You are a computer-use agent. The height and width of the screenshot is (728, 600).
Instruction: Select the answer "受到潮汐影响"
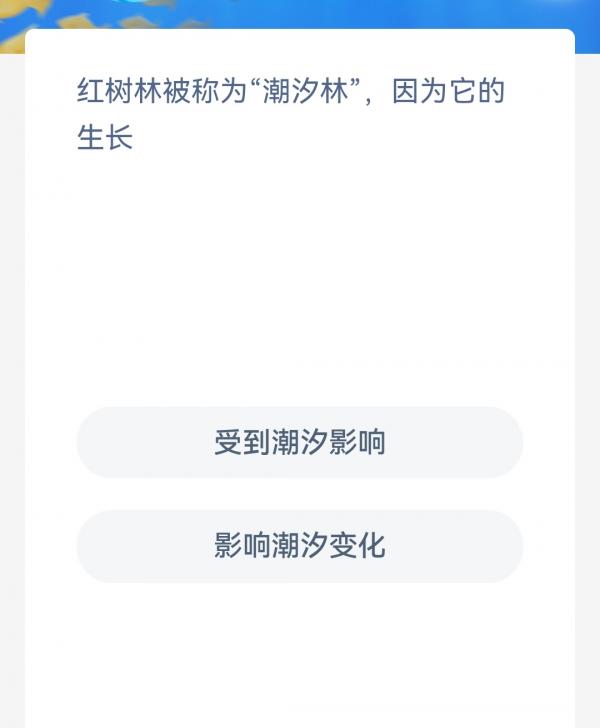pos(300,442)
